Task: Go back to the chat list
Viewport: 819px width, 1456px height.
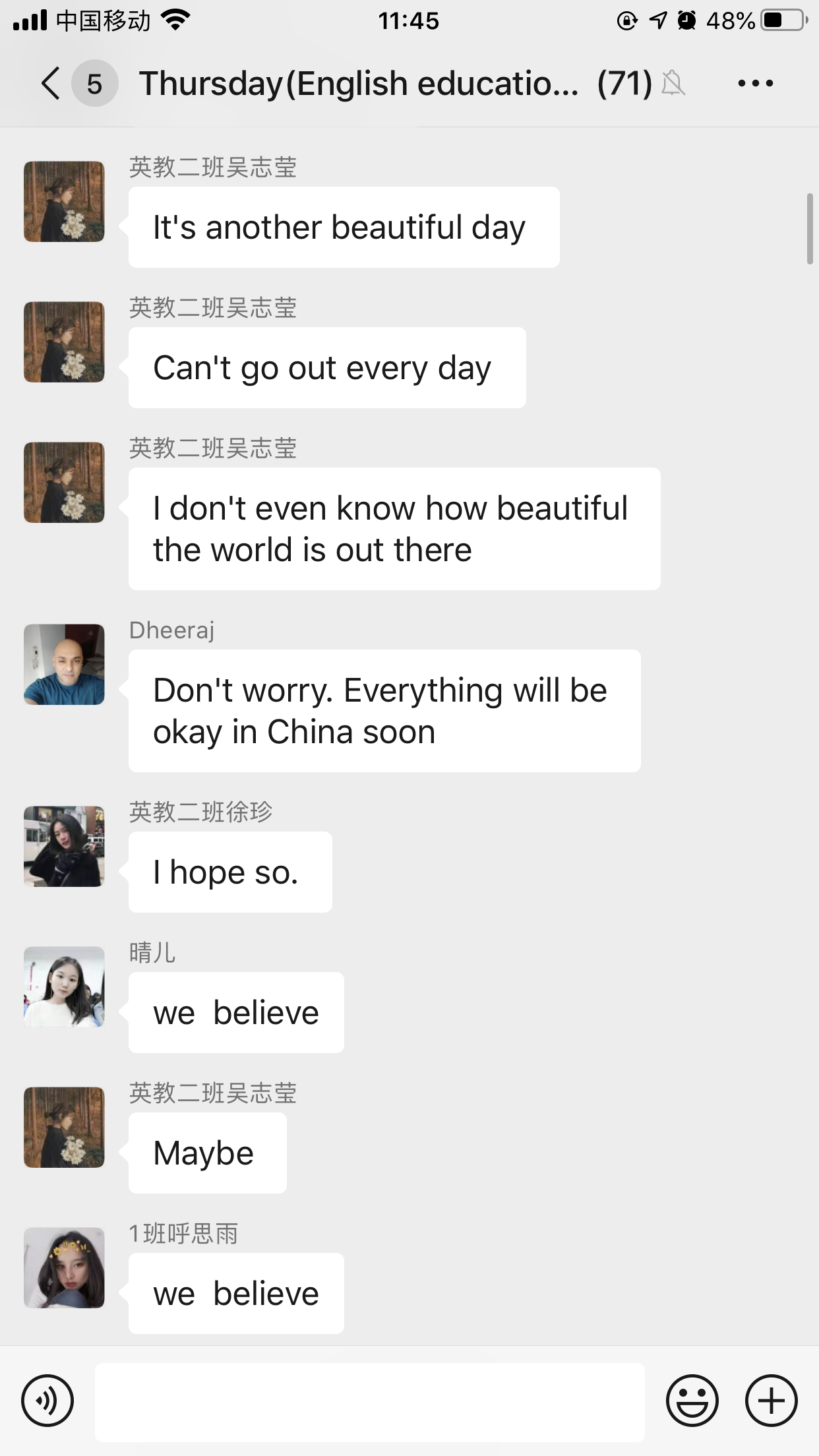Action: point(51,84)
